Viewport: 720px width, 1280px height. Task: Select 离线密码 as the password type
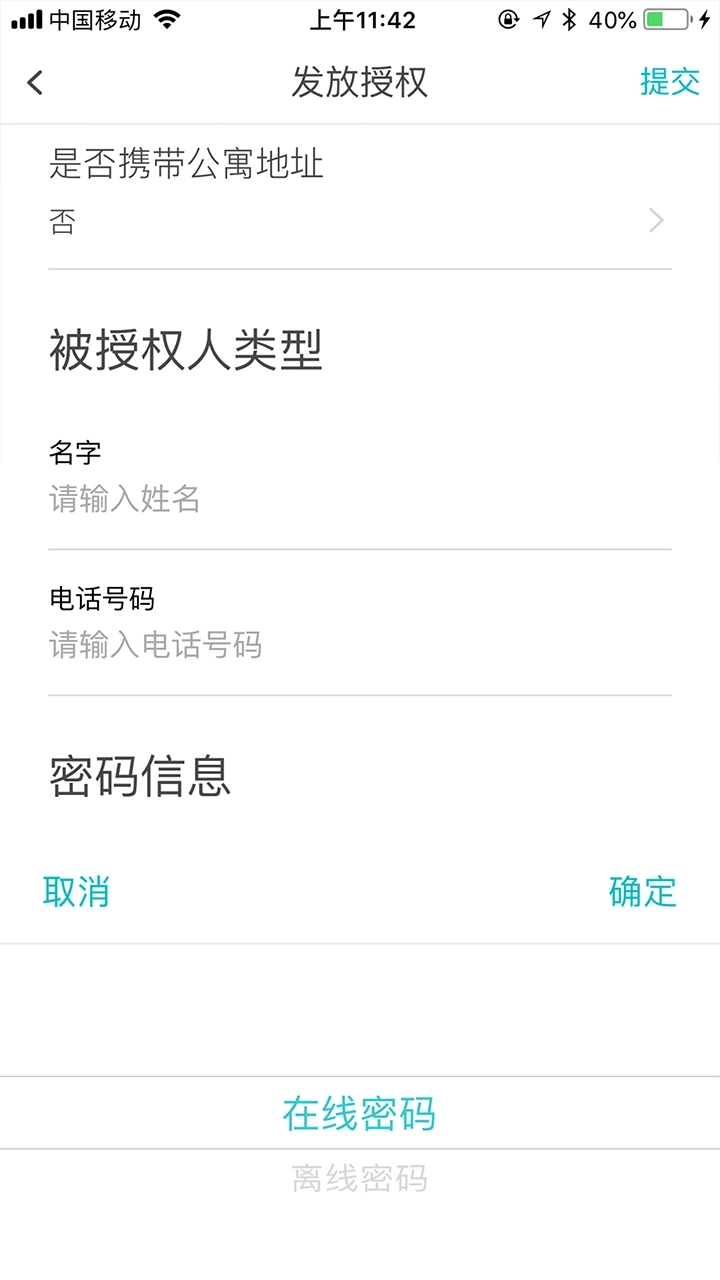coord(360,1179)
